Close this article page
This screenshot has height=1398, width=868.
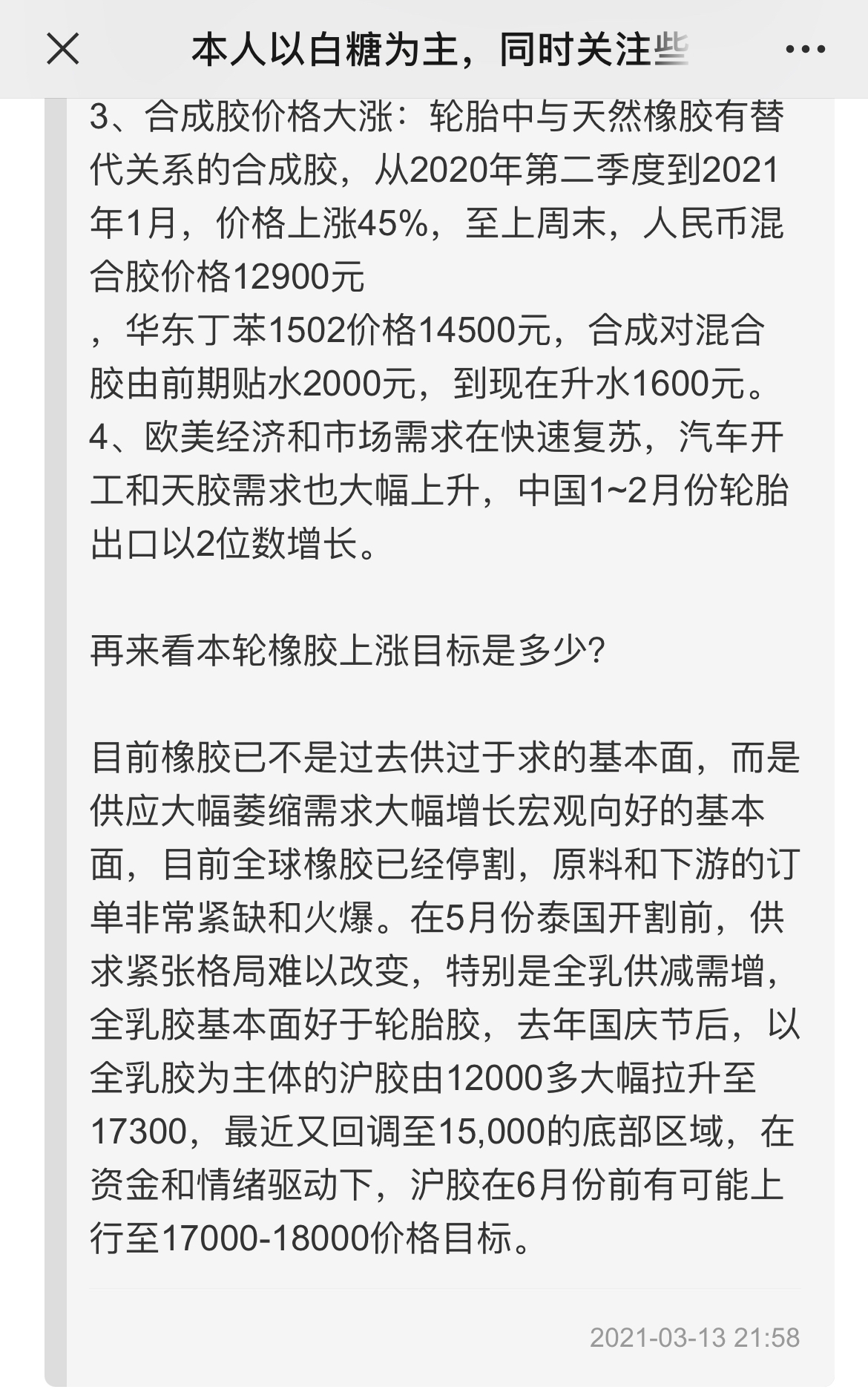tap(63, 50)
